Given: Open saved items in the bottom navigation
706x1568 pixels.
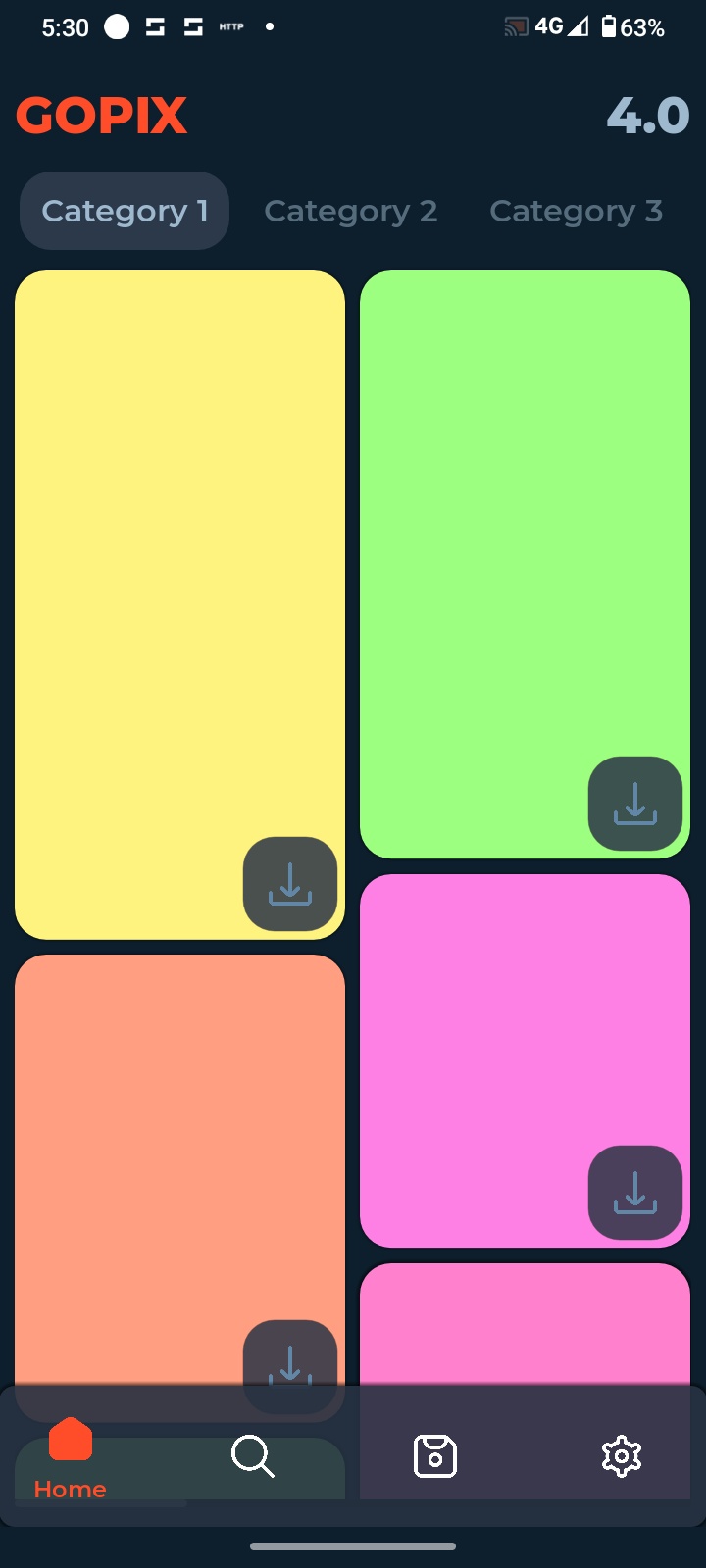Looking at the screenshot, I should point(435,1456).
